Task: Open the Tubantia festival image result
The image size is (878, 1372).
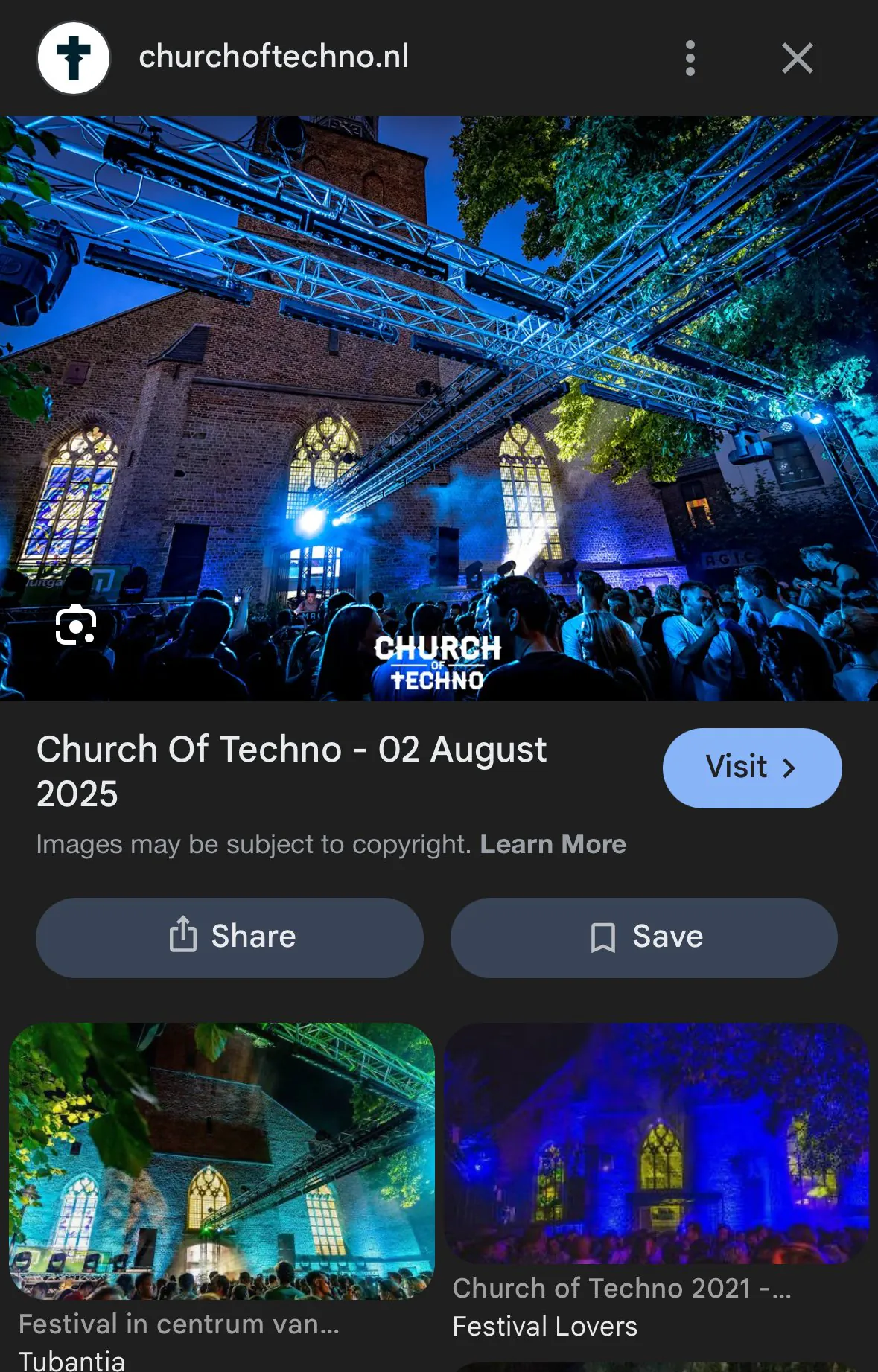Action: point(222,1160)
